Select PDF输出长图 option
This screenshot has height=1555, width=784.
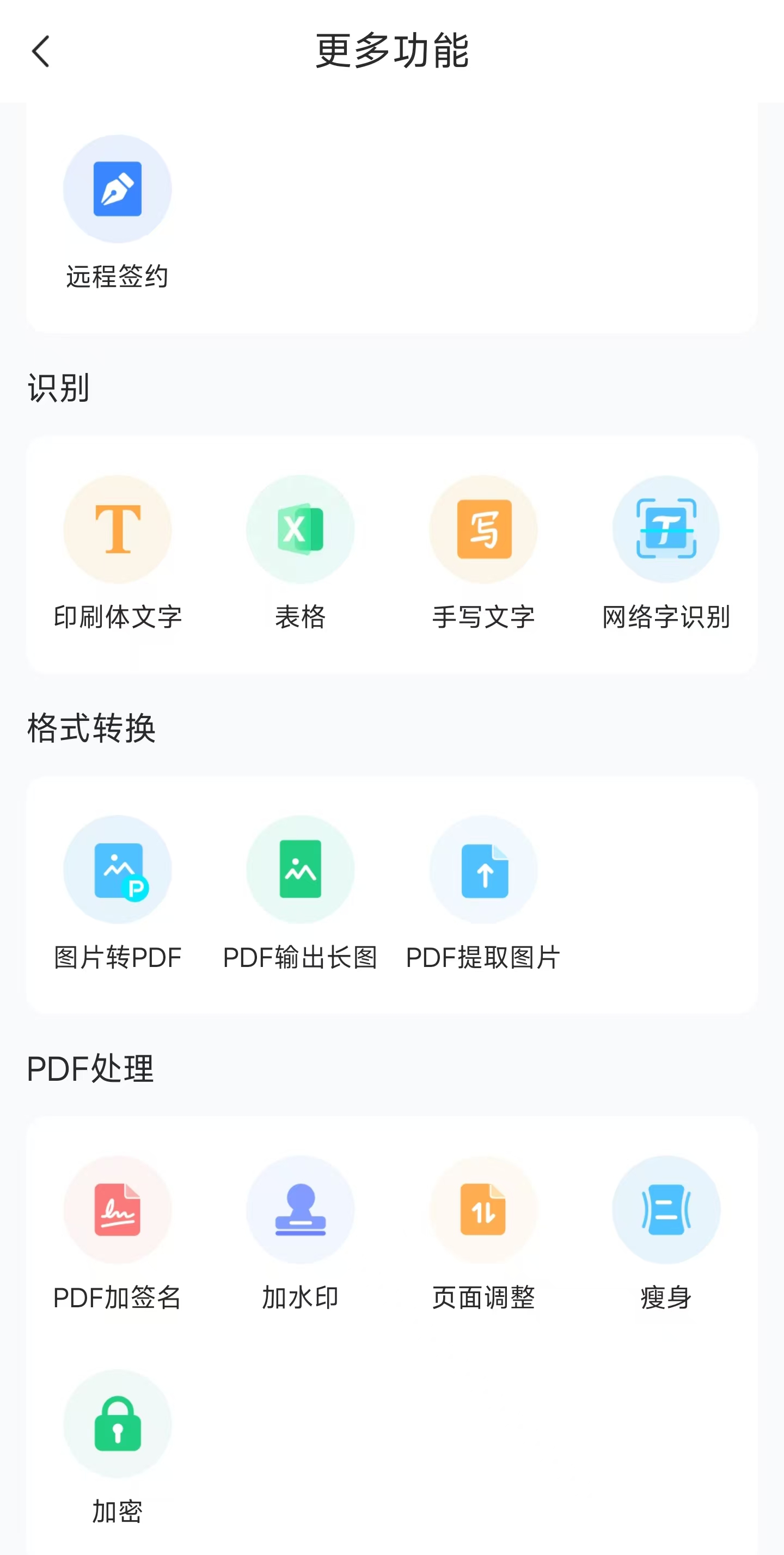pos(300,870)
